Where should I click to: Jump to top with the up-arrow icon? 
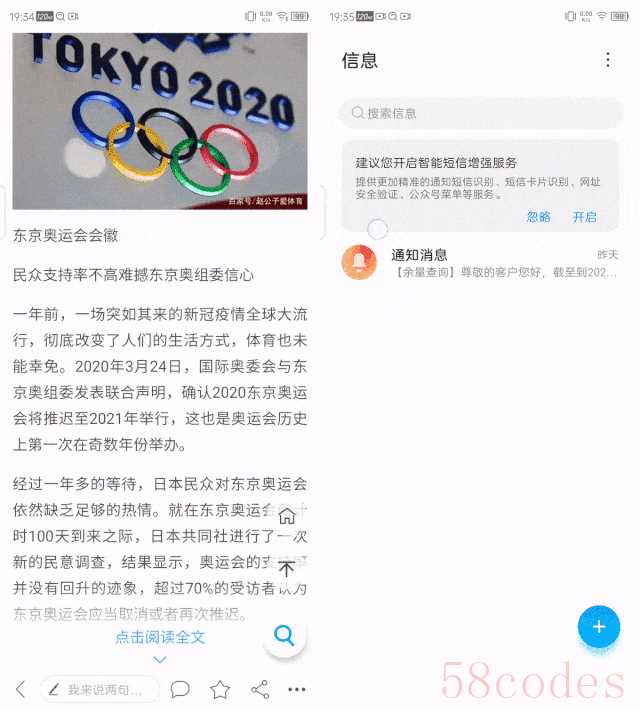287,568
